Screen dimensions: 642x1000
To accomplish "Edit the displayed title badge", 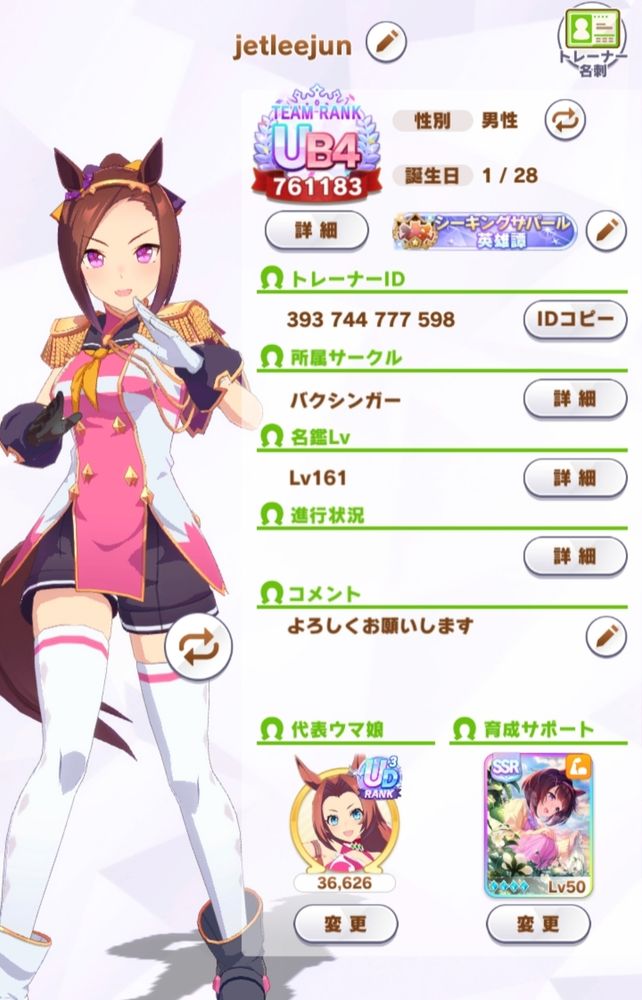I will 605,230.
